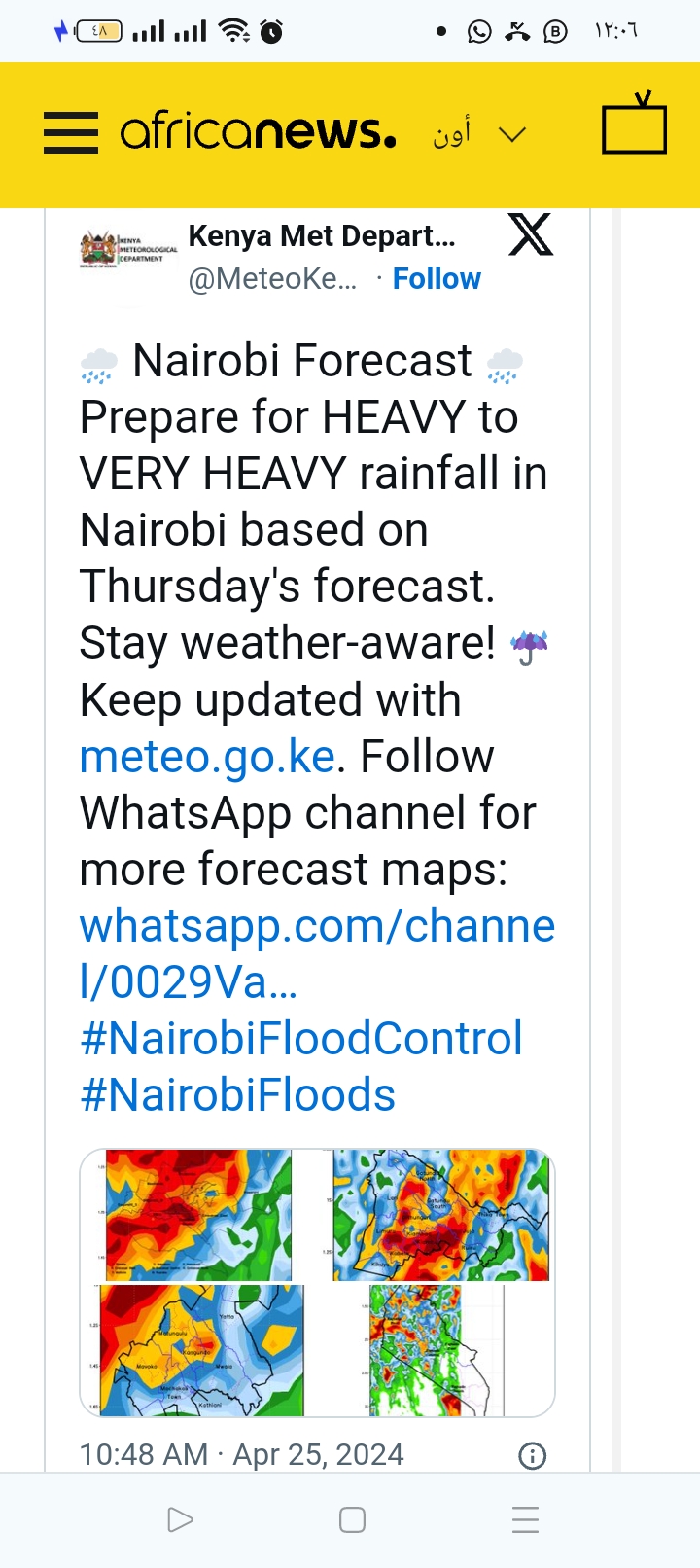Open the meteo.go.ke link
Image resolution: width=700 pixels, height=1568 pixels.
coord(207,757)
